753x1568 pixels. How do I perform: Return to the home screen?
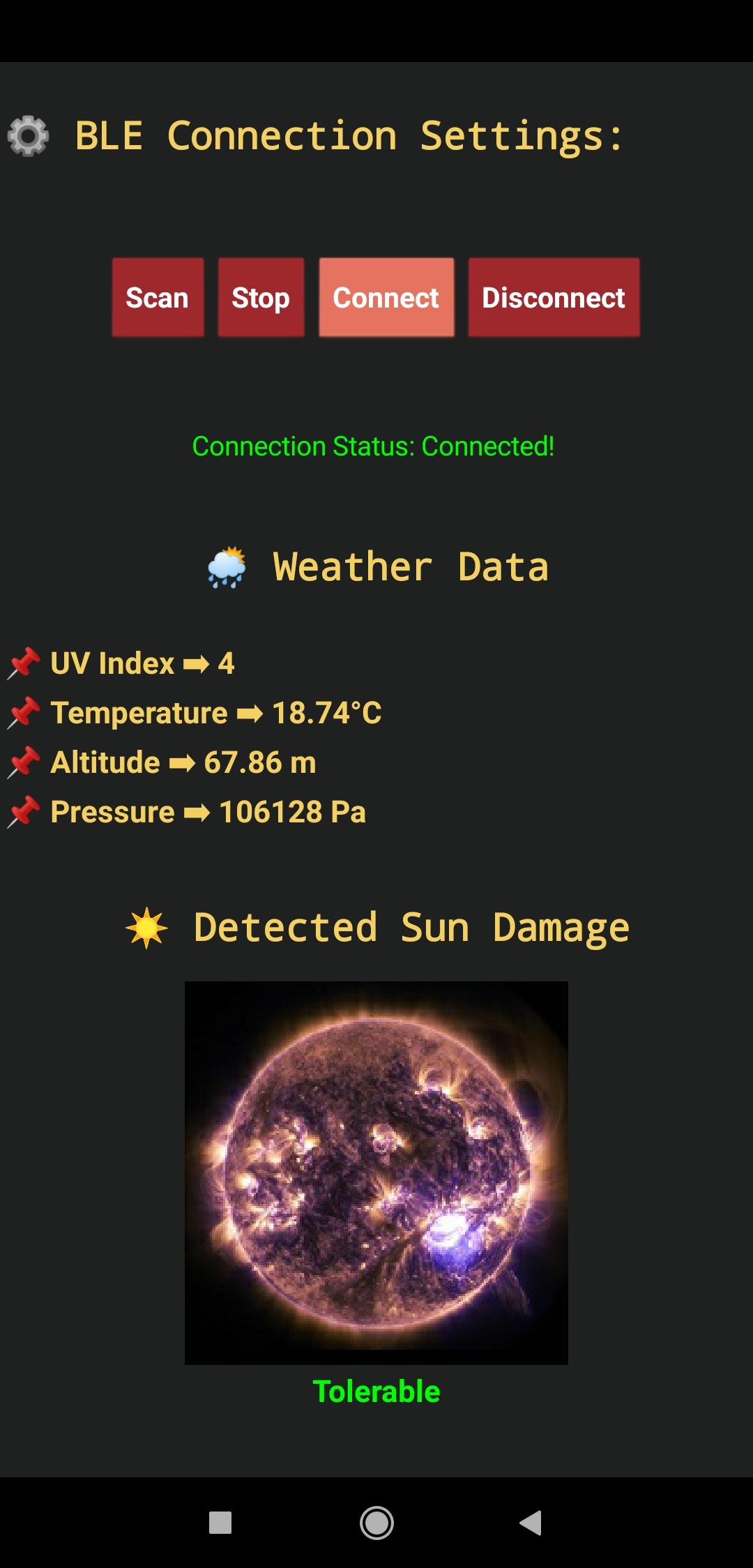coord(376,1522)
